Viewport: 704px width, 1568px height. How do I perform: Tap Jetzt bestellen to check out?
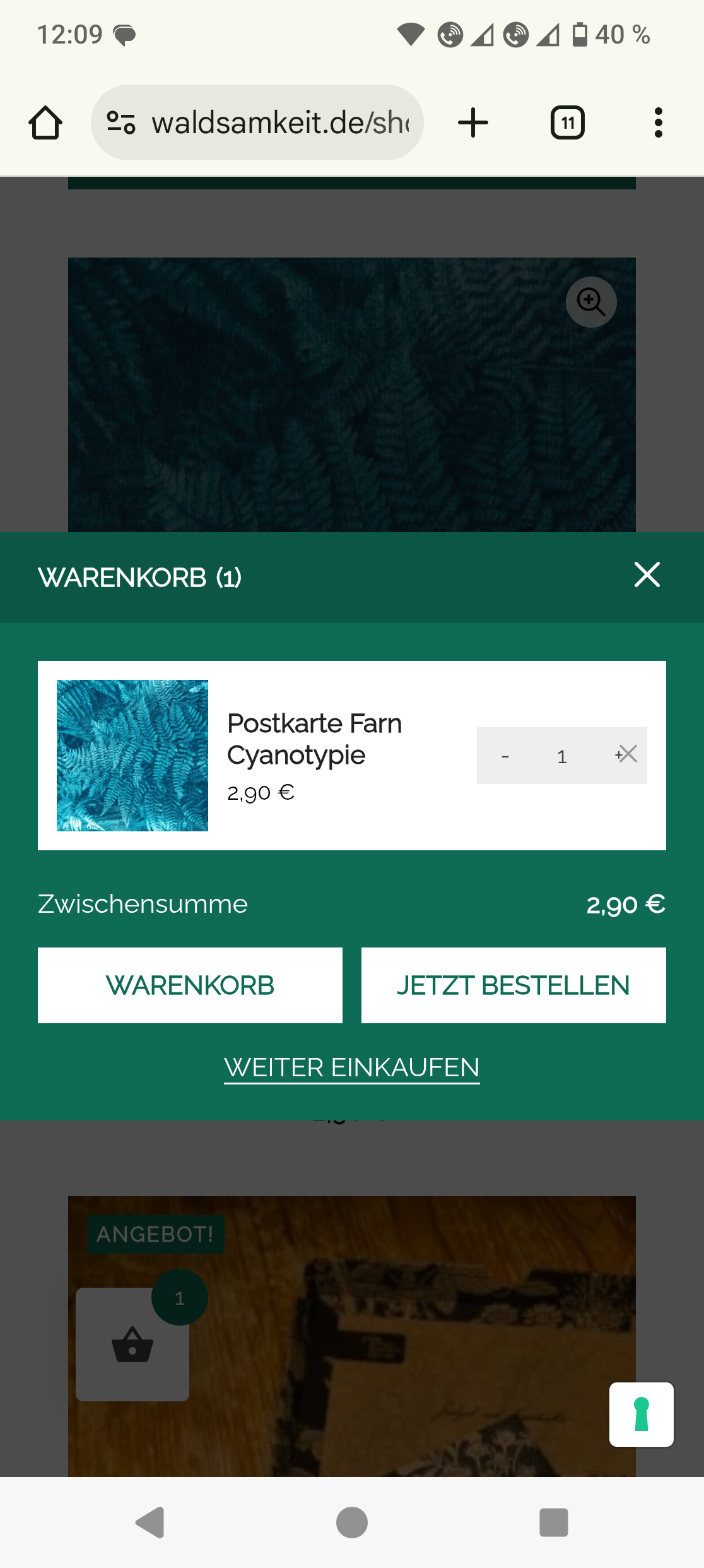click(x=513, y=985)
